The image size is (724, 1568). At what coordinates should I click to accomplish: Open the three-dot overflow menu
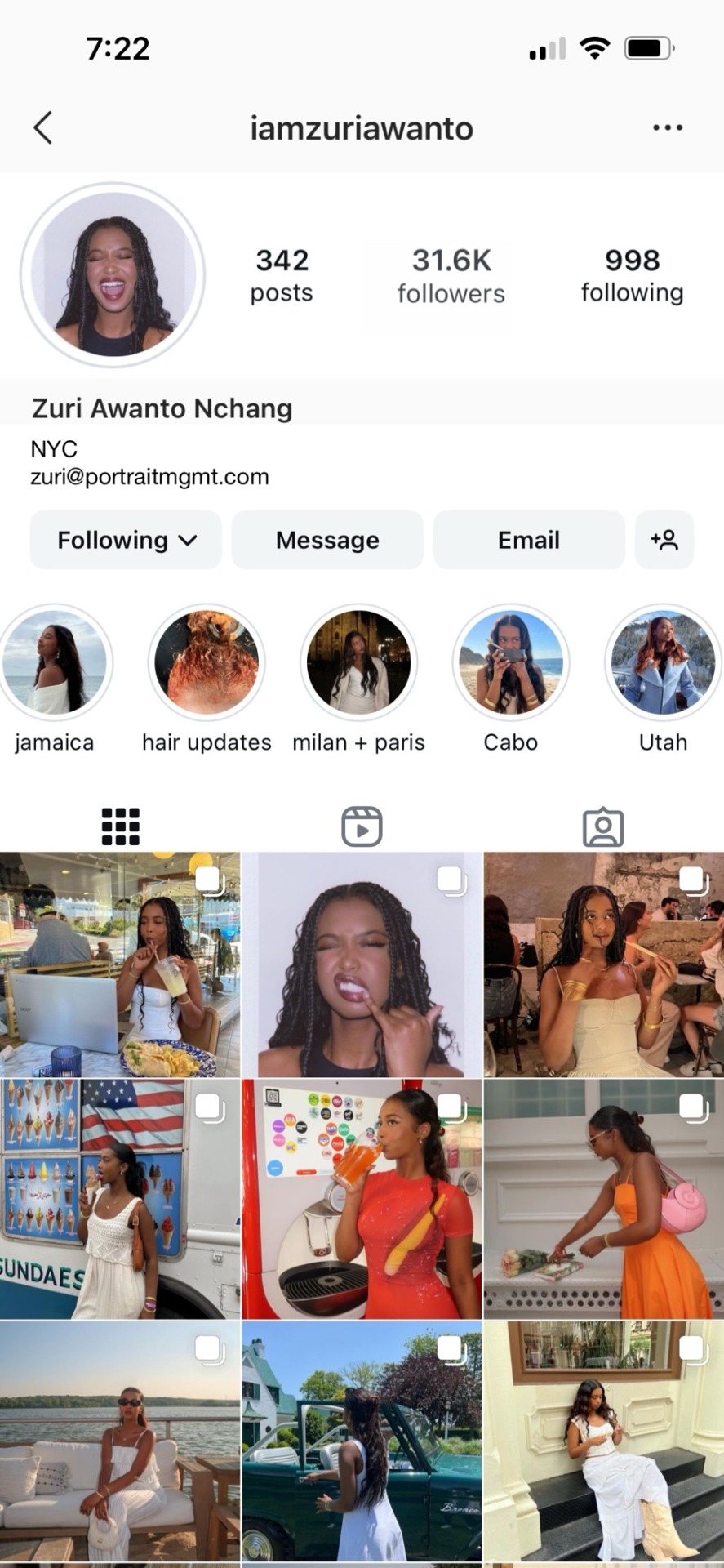667,127
